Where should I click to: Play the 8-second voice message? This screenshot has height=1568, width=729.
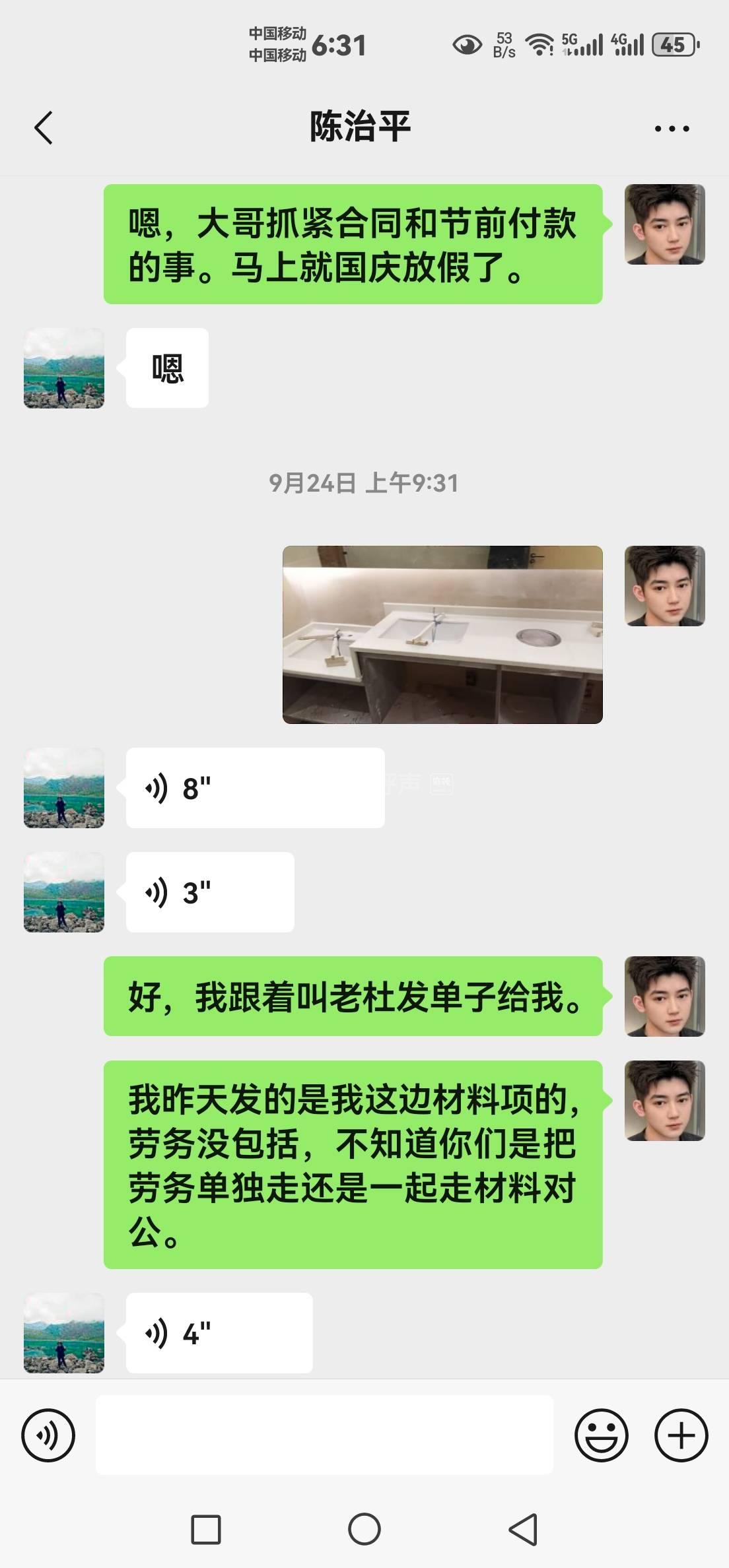pos(255,788)
